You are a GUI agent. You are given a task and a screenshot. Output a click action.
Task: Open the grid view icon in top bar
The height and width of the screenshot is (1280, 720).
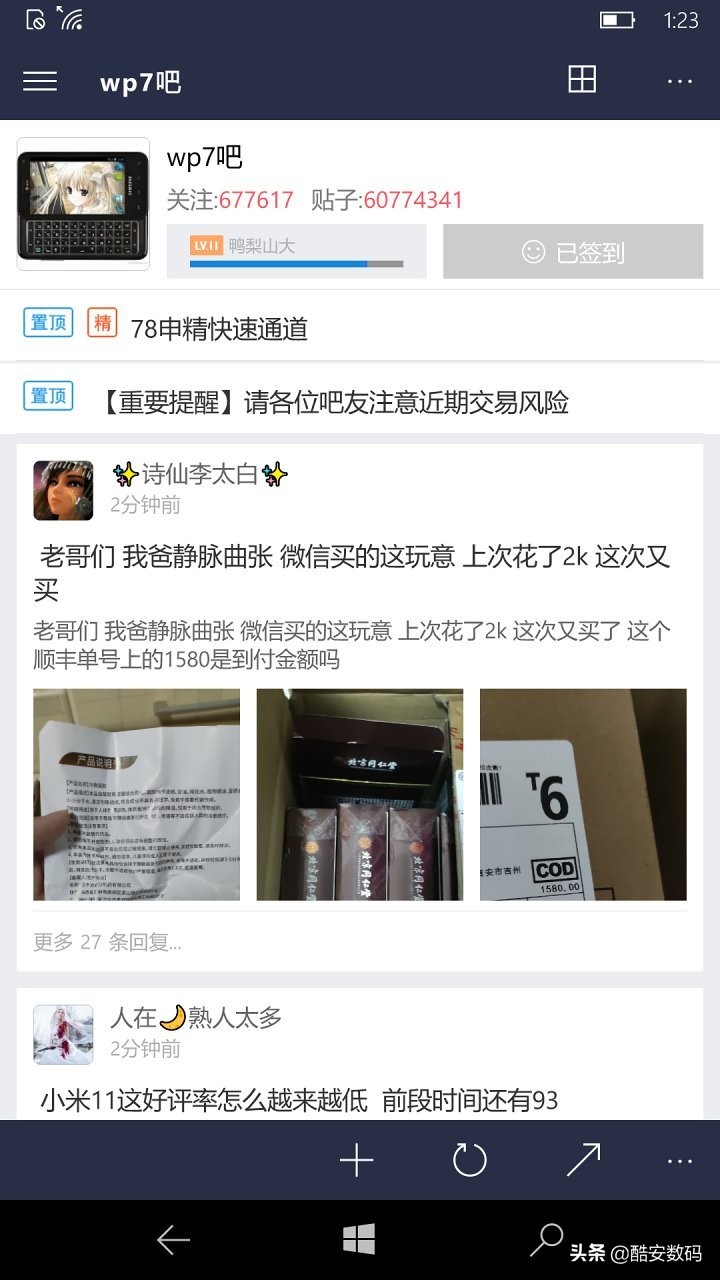[x=582, y=80]
